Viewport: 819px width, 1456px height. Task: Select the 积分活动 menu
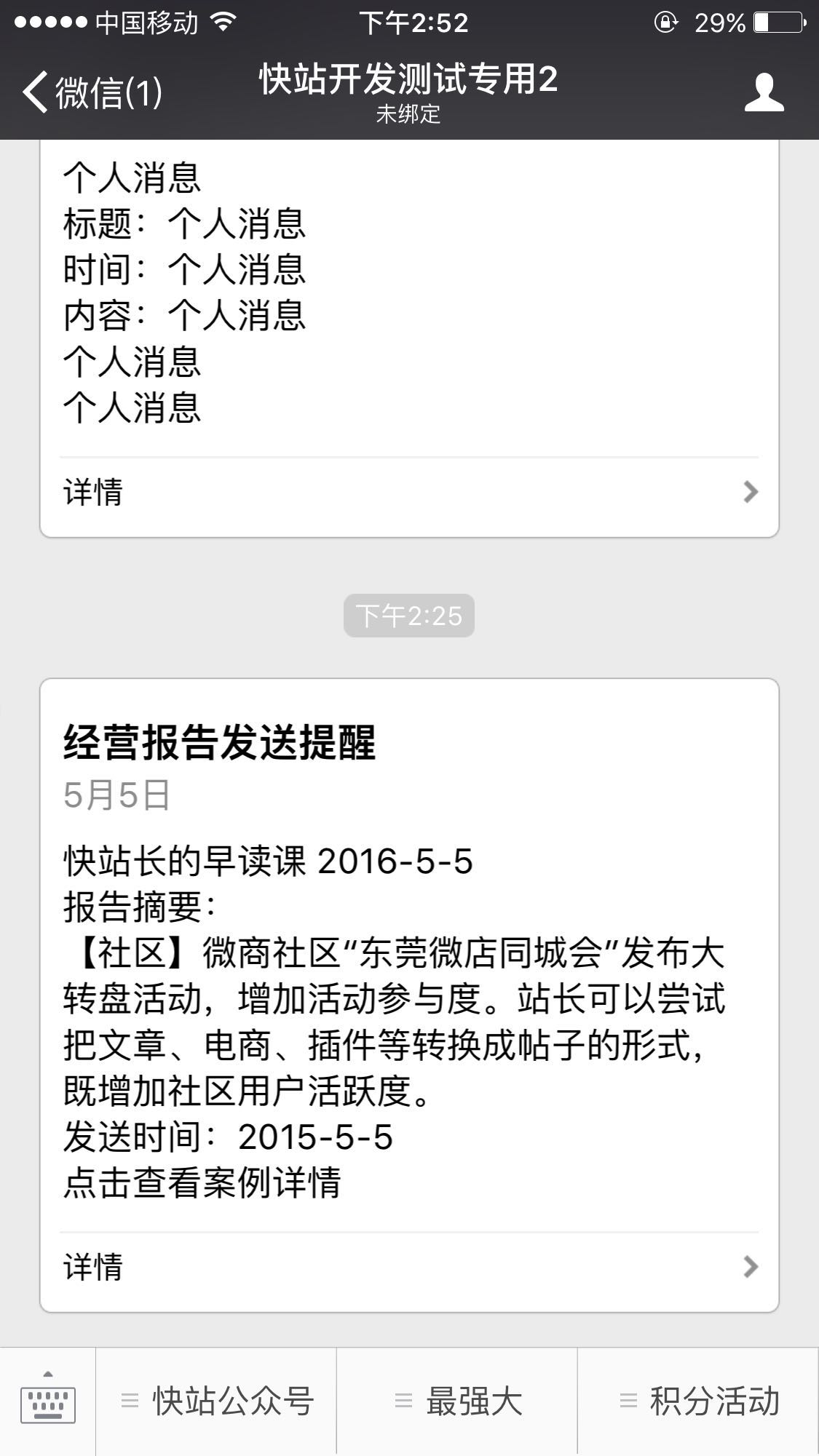click(x=698, y=1401)
